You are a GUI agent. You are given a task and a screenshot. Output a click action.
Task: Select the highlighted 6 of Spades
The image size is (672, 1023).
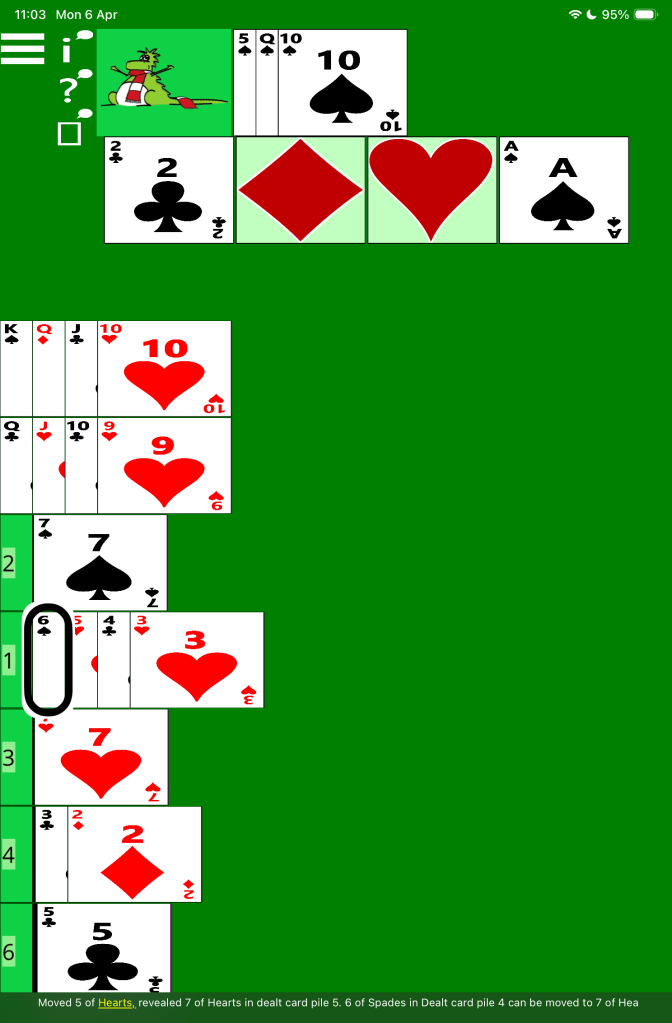click(x=47, y=660)
